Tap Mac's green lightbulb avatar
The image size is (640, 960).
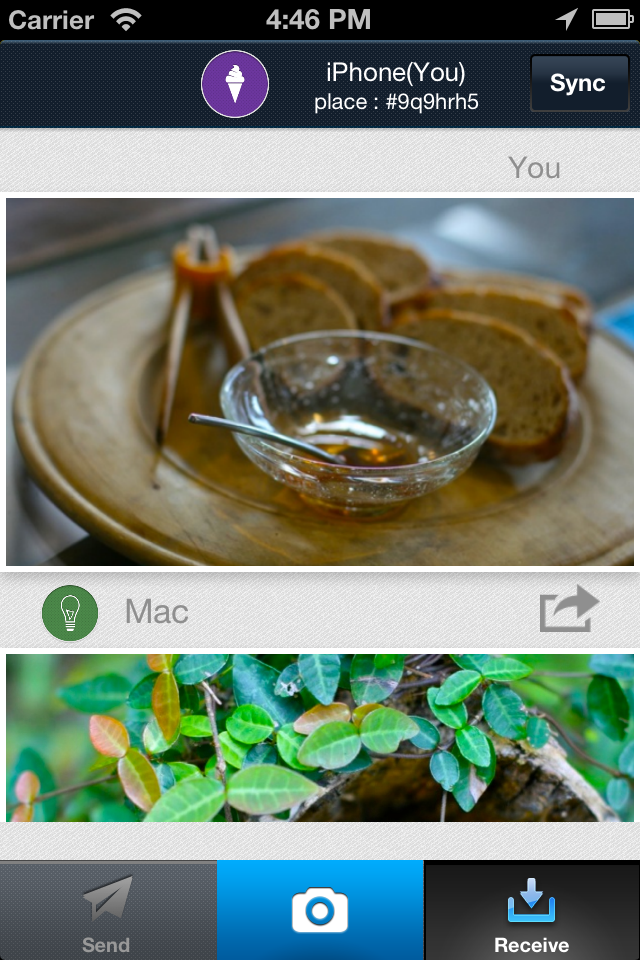[70, 612]
